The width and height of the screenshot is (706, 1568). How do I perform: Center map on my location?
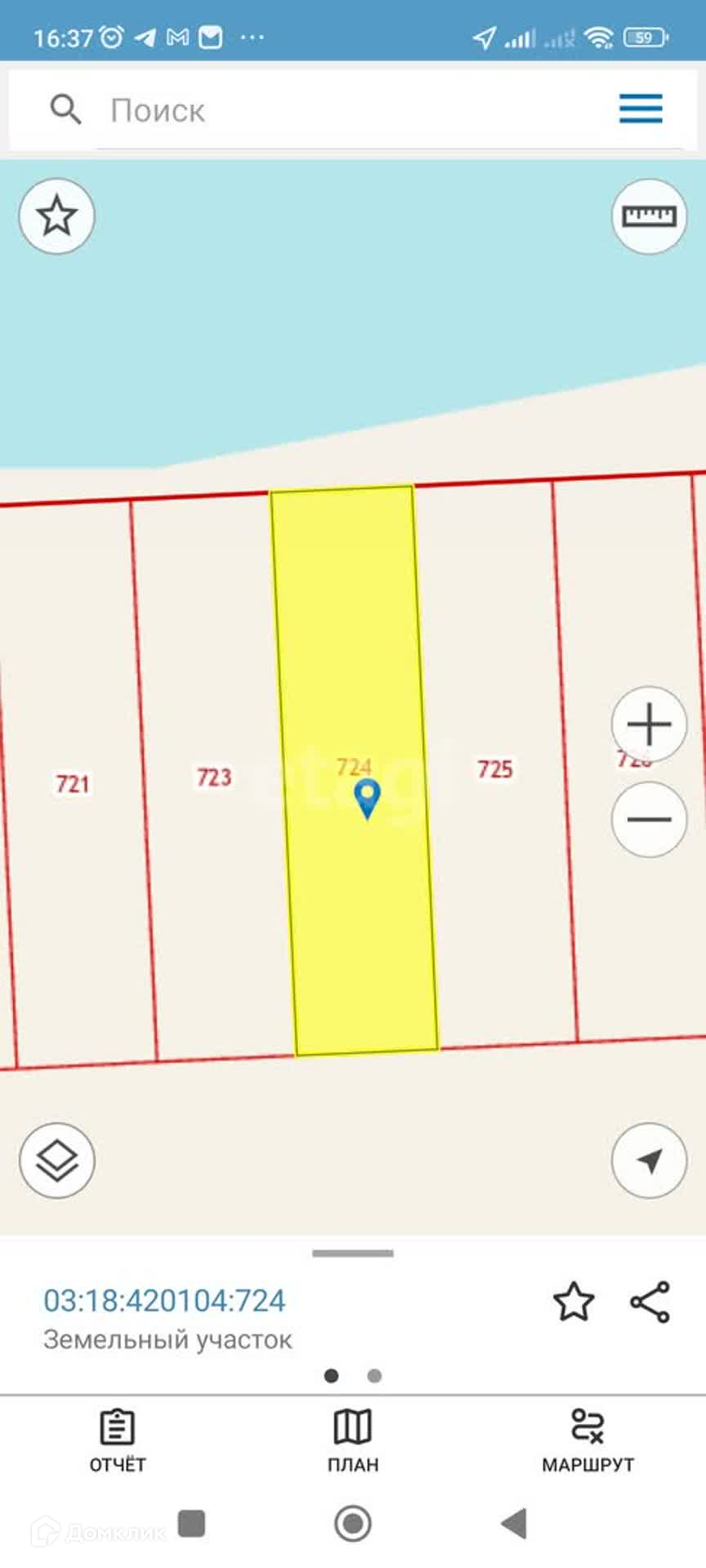(x=649, y=1160)
